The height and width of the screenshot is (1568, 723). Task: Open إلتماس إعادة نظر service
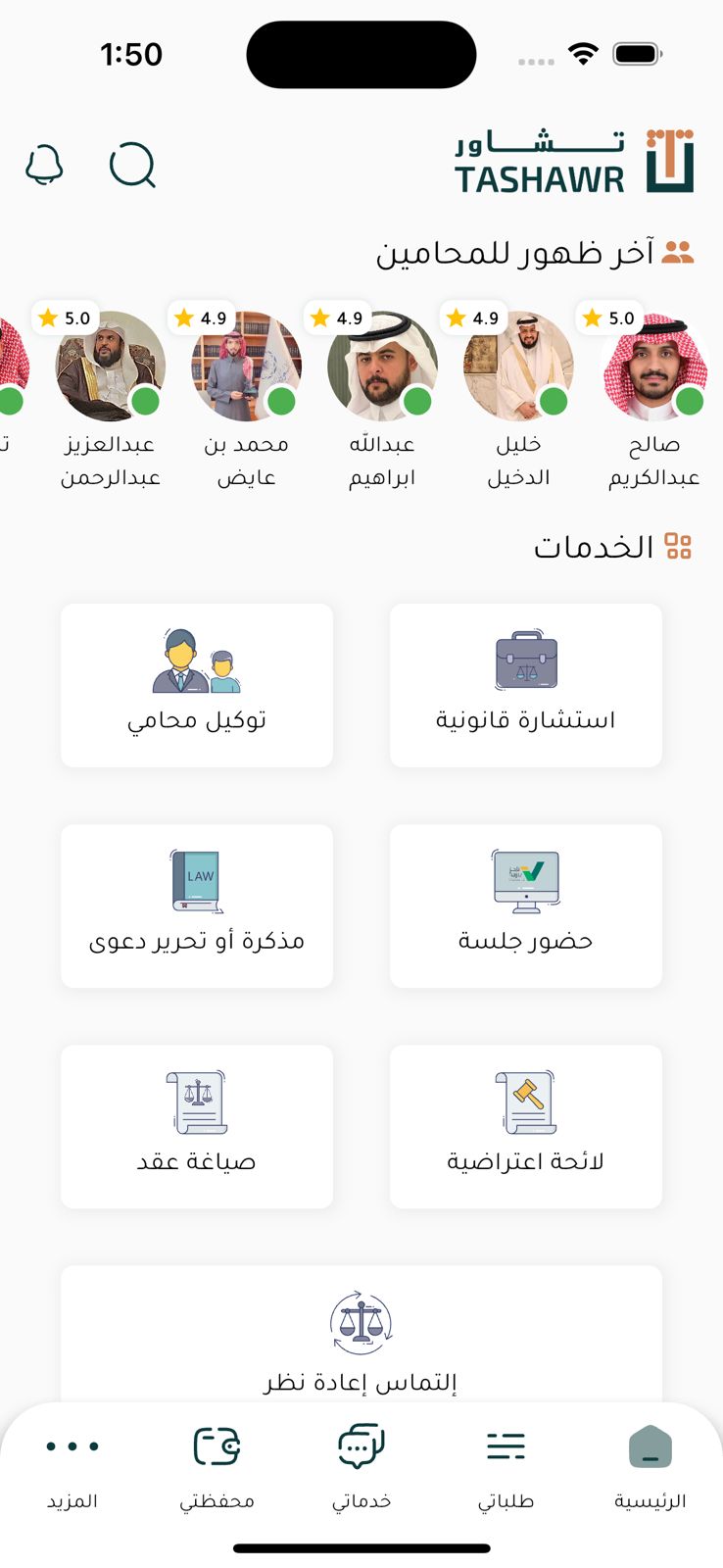pos(361,1341)
